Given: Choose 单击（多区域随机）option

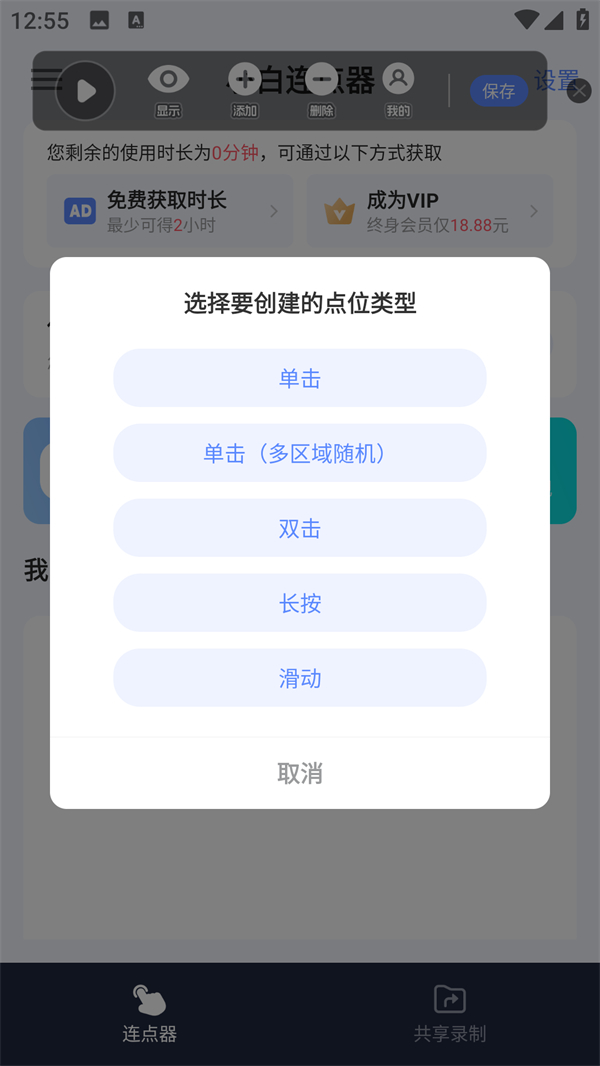Looking at the screenshot, I should pos(300,453).
